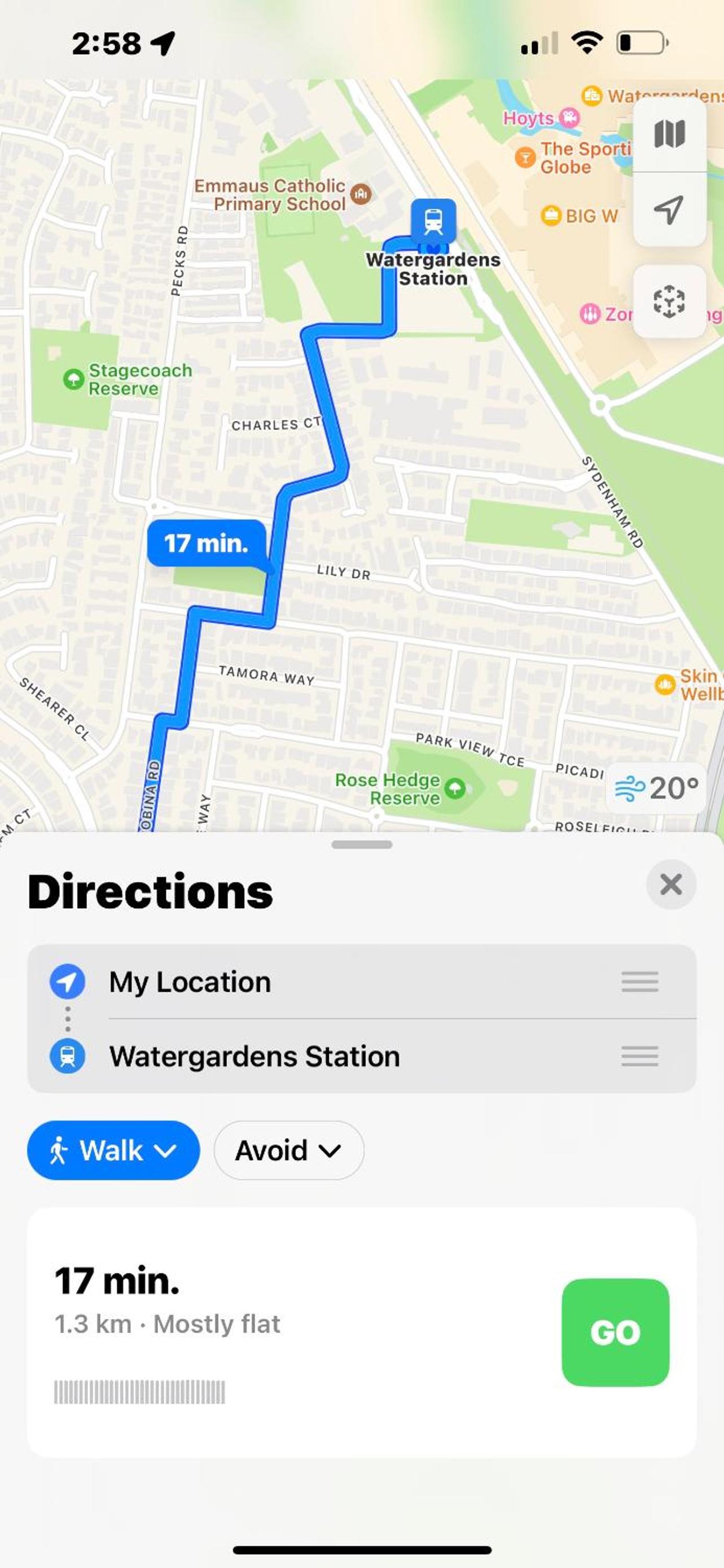Tap the Hoyts cinema map marker
Image resolution: width=724 pixels, height=1568 pixels.
pyautogui.click(x=569, y=117)
